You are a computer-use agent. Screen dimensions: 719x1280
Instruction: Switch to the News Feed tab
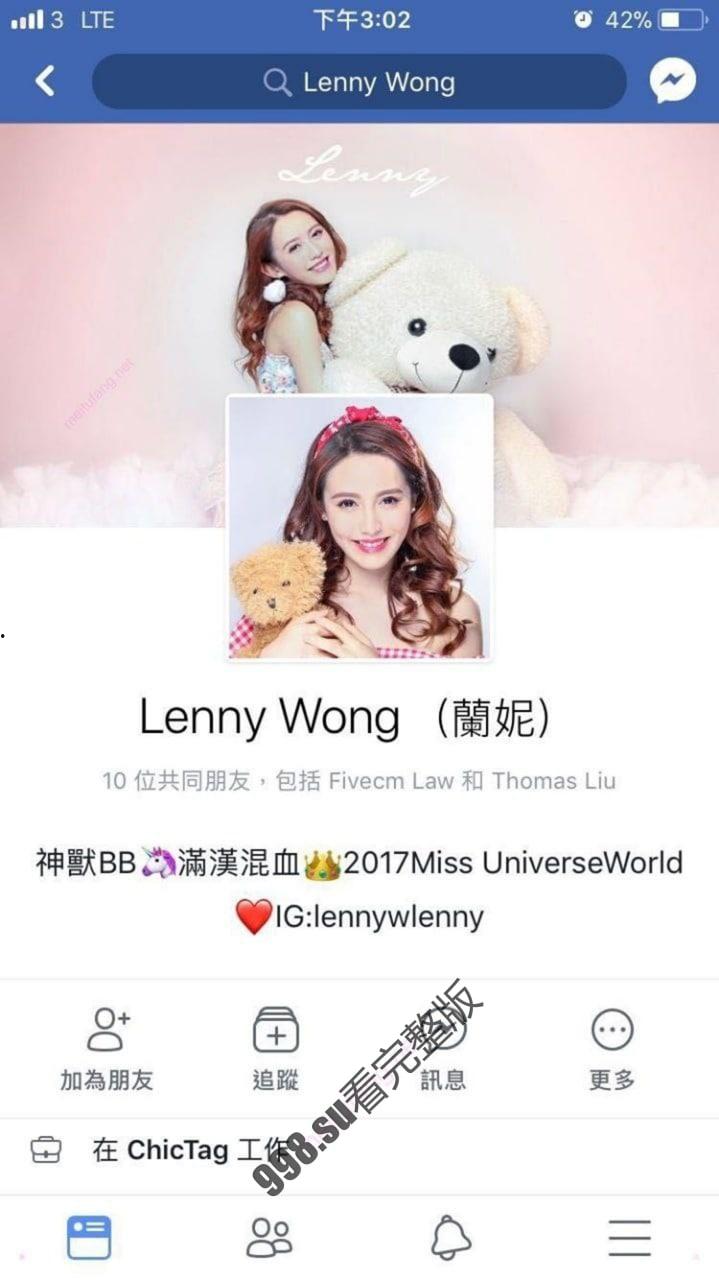coord(89,1238)
